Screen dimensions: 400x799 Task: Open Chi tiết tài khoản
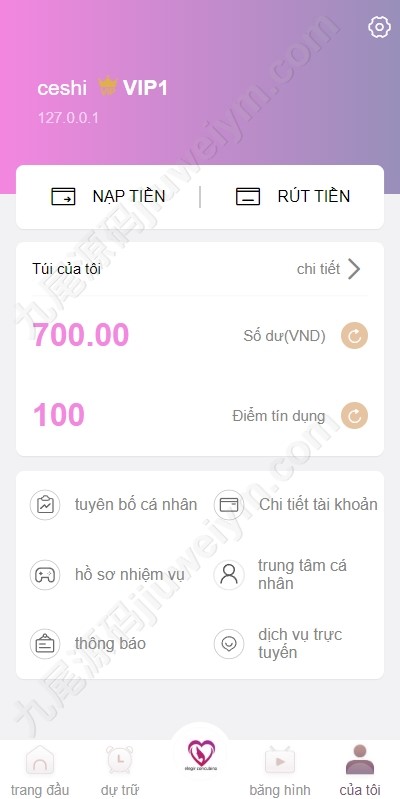296,504
